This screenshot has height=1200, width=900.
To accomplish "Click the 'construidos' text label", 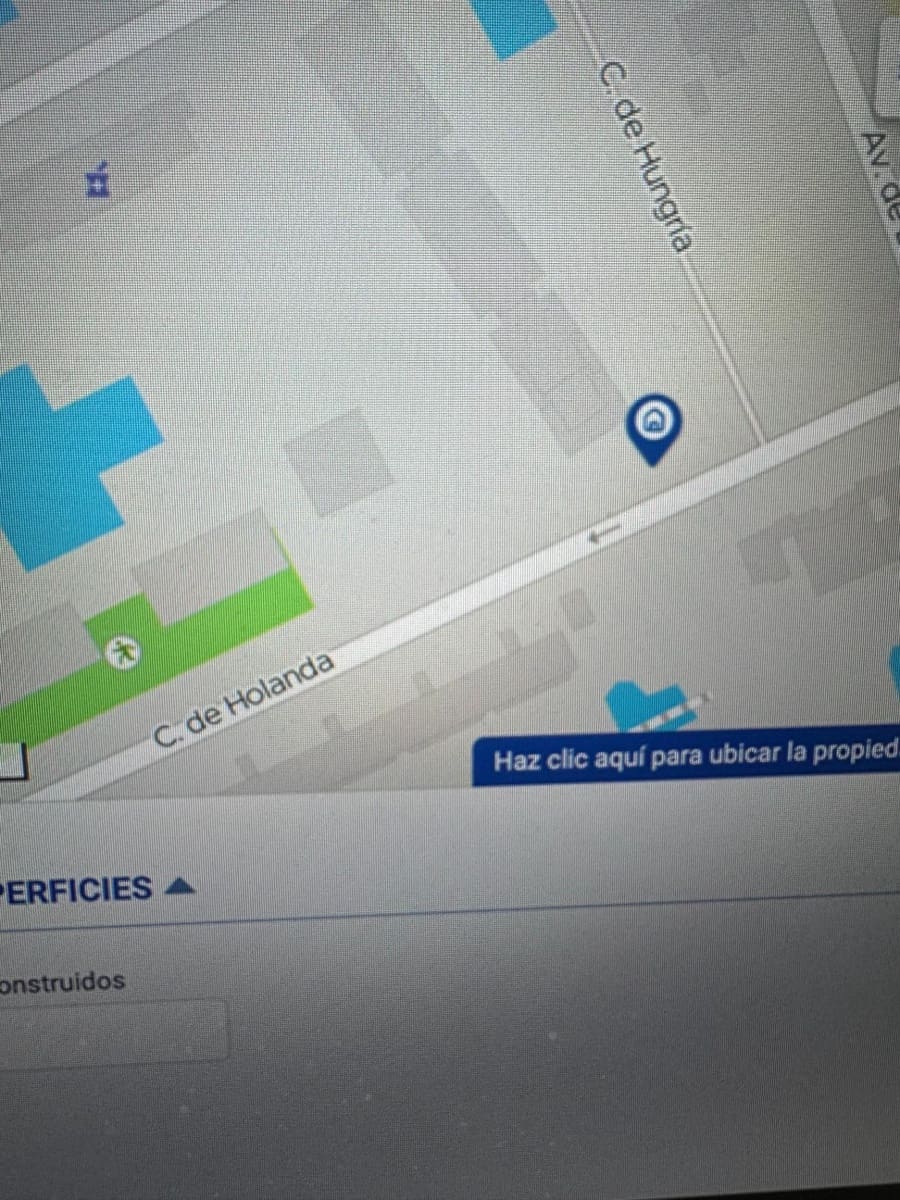I will [x=60, y=982].
